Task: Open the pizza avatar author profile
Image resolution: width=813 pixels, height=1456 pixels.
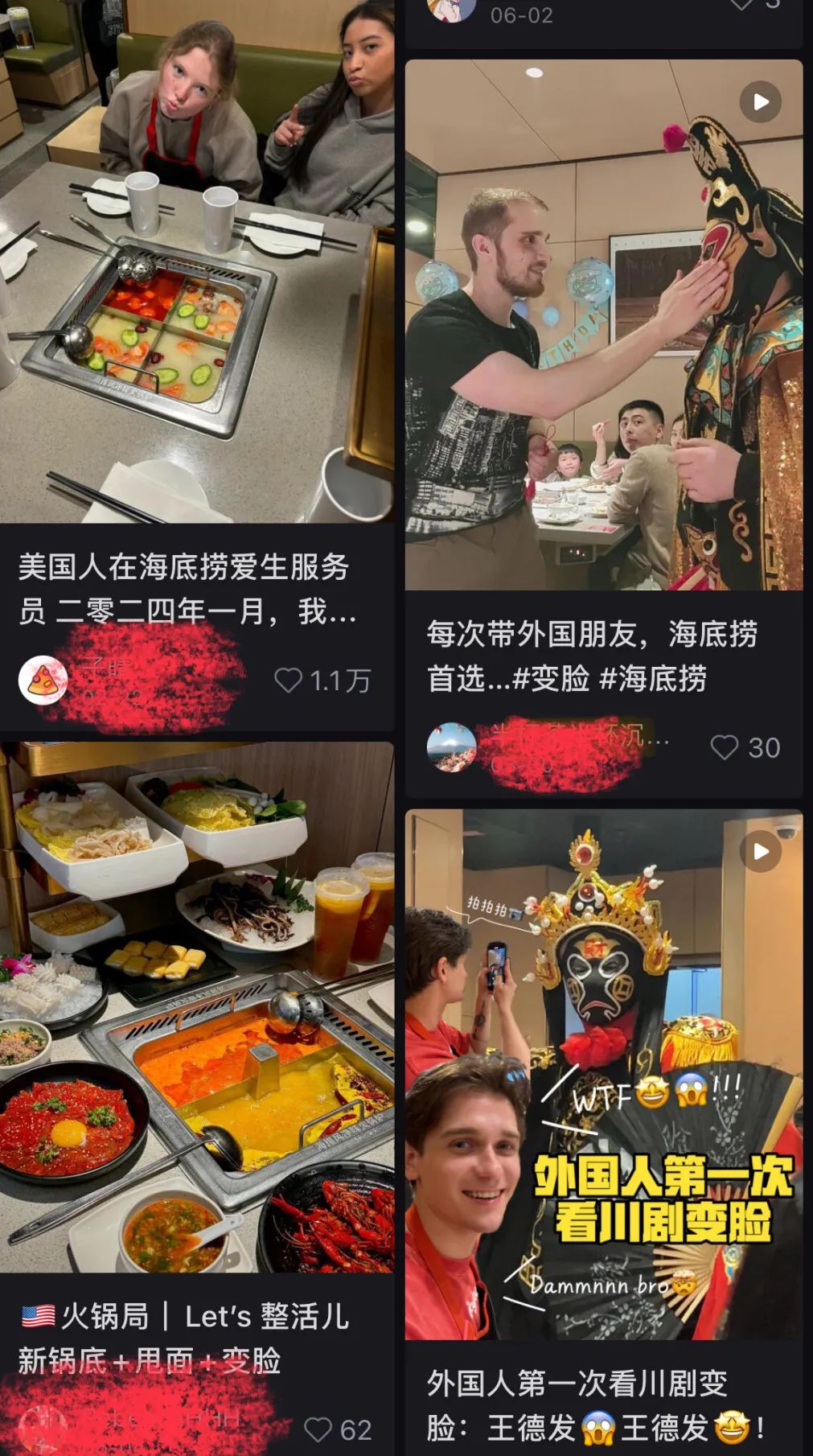Action: tap(43, 681)
